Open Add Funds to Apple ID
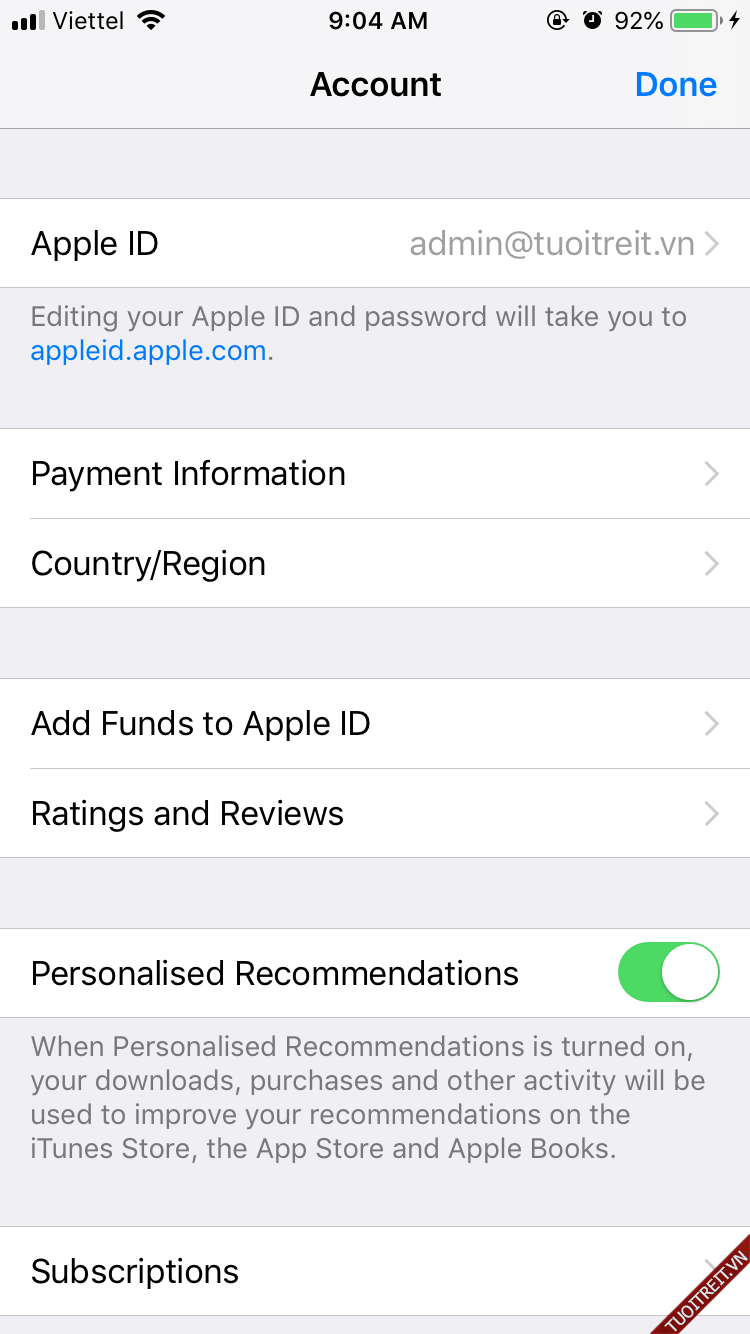 click(375, 724)
